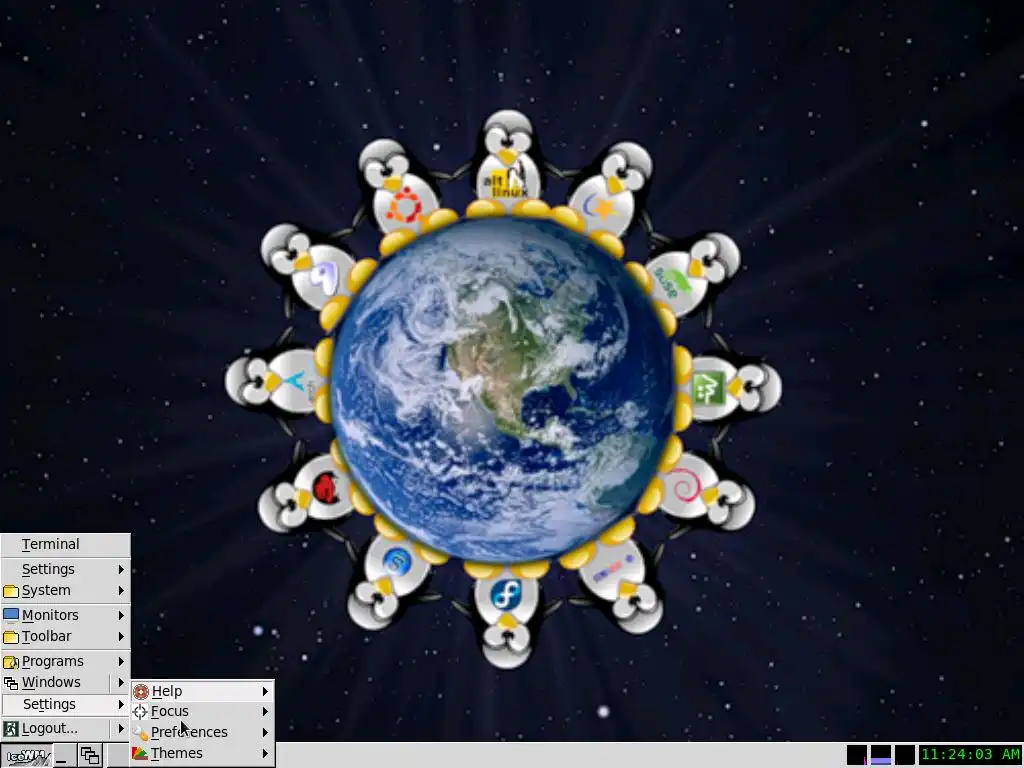Open the Focus submenu
Image resolution: width=1024 pixels, height=768 pixels.
pos(170,711)
